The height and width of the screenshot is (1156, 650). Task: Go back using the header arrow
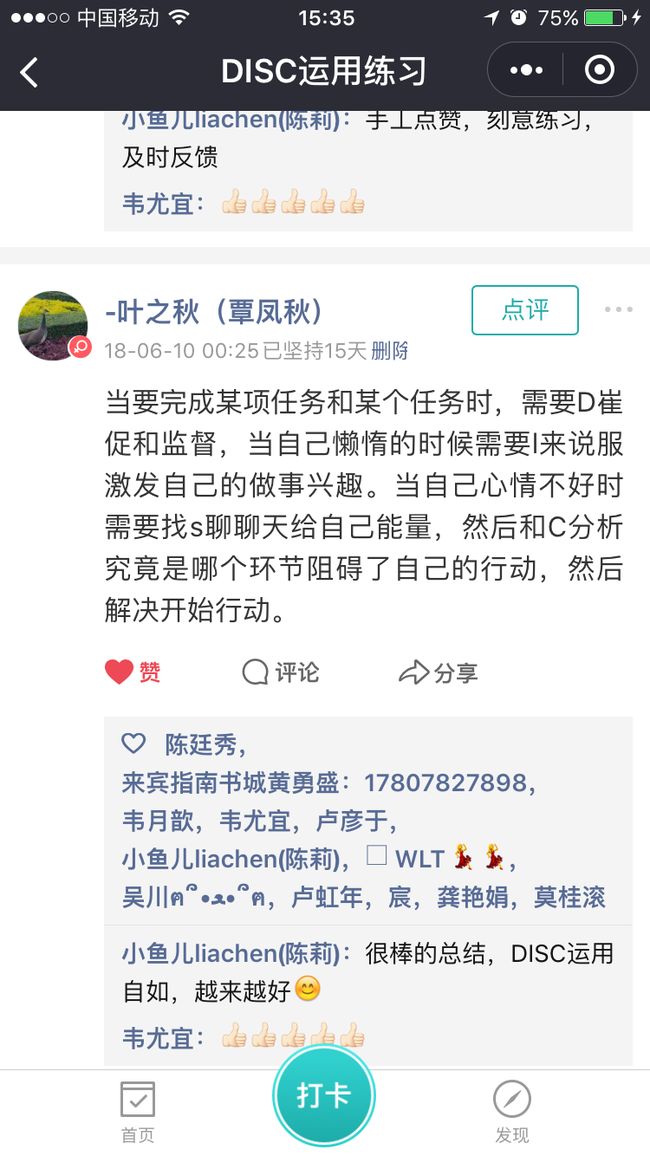coord(29,72)
